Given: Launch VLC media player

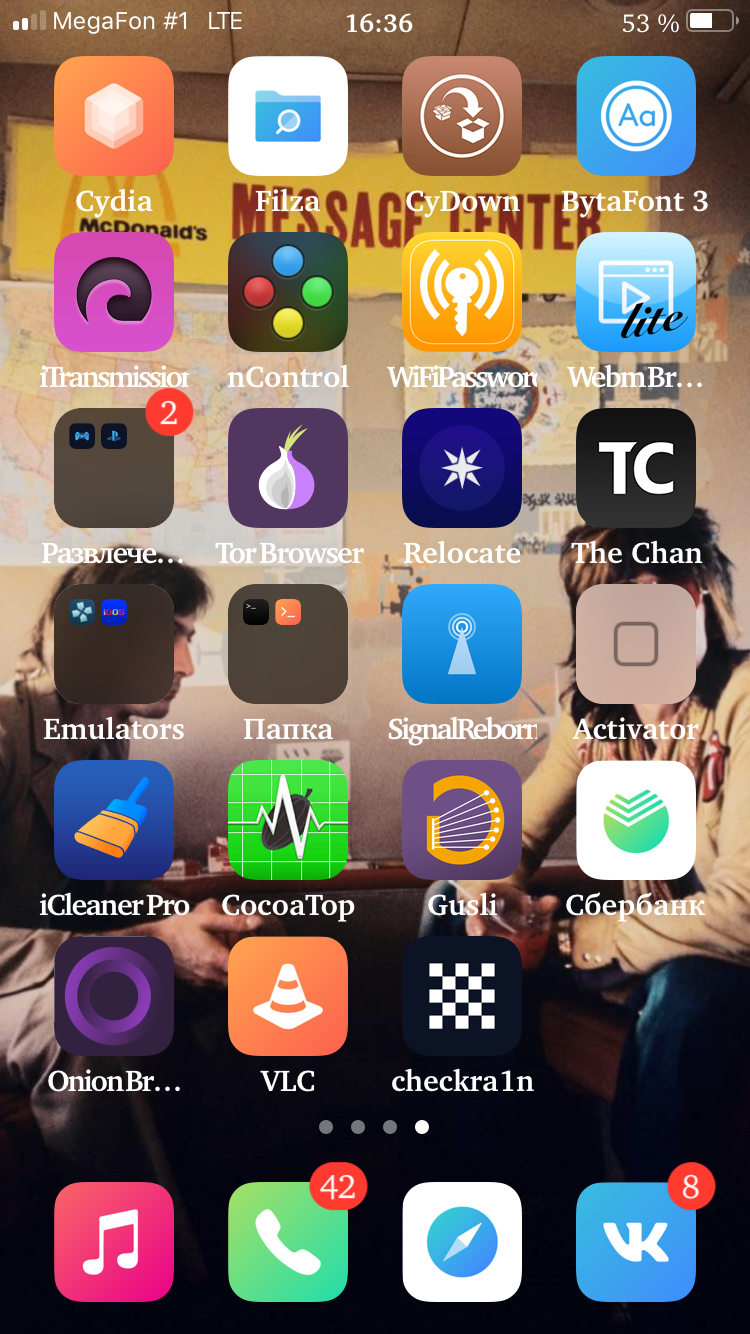Looking at the screenshot, I should click(x=288, y=996).
